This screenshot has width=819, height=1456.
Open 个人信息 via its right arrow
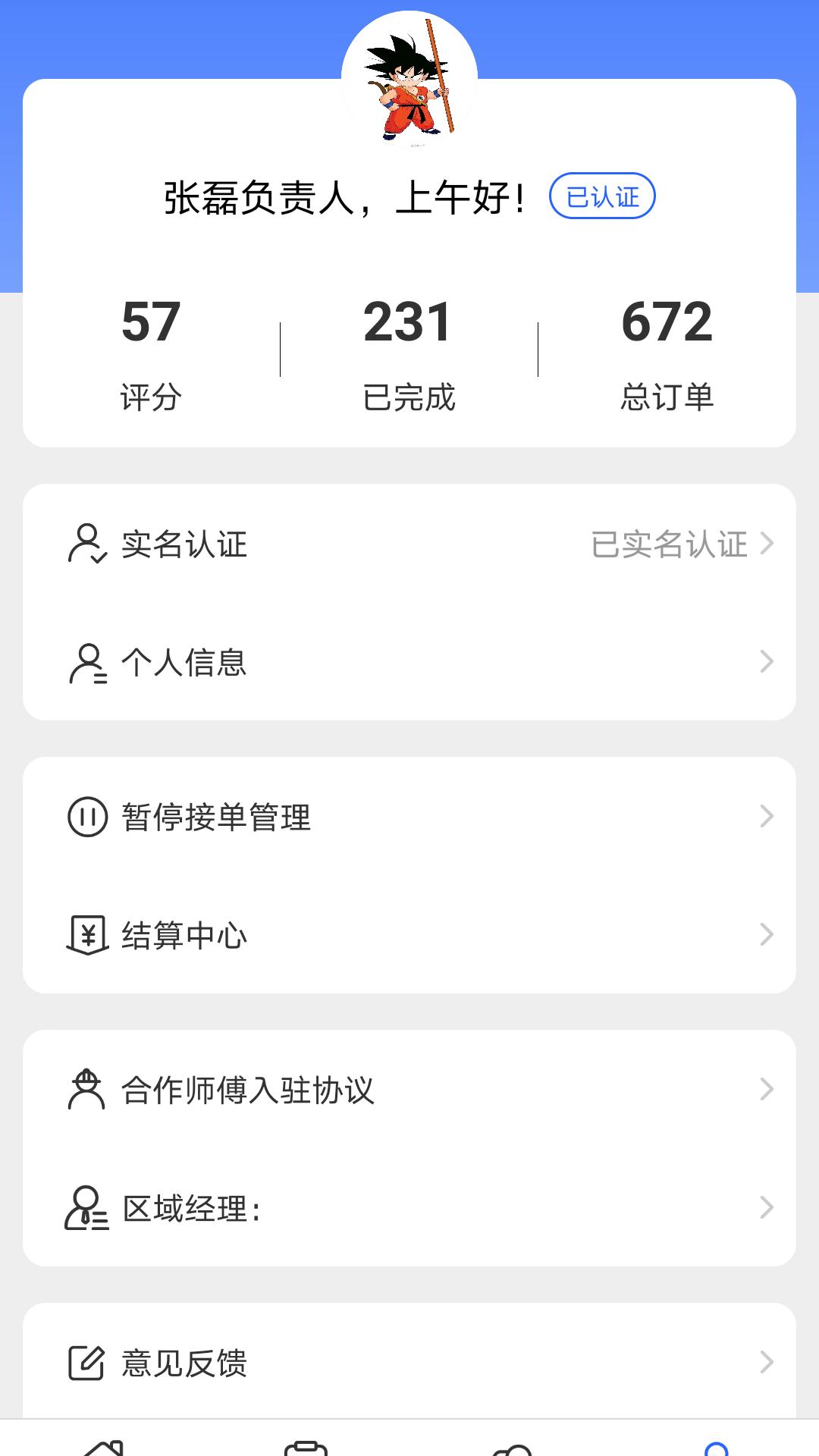coord(766,664)
